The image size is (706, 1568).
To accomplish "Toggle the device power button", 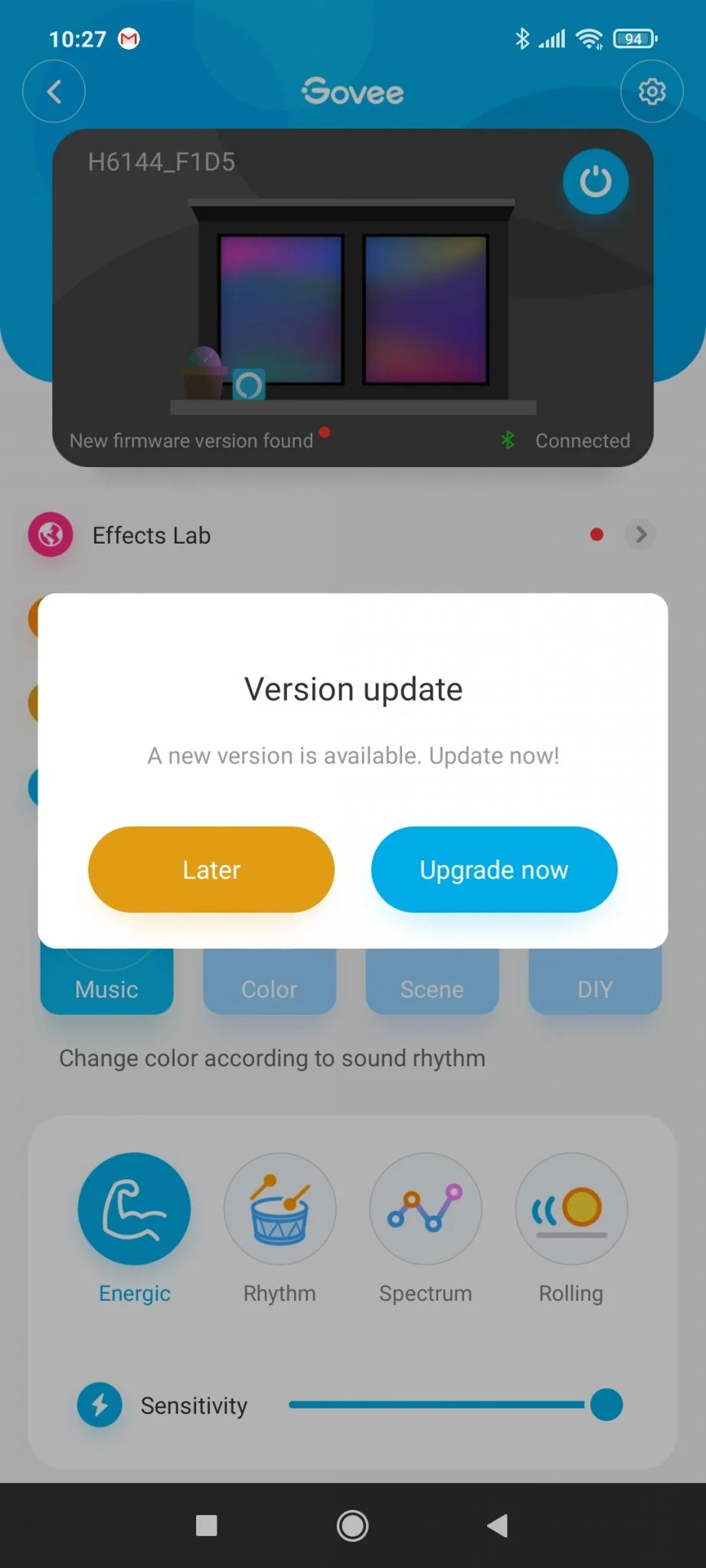I will (x=595, y=182).
